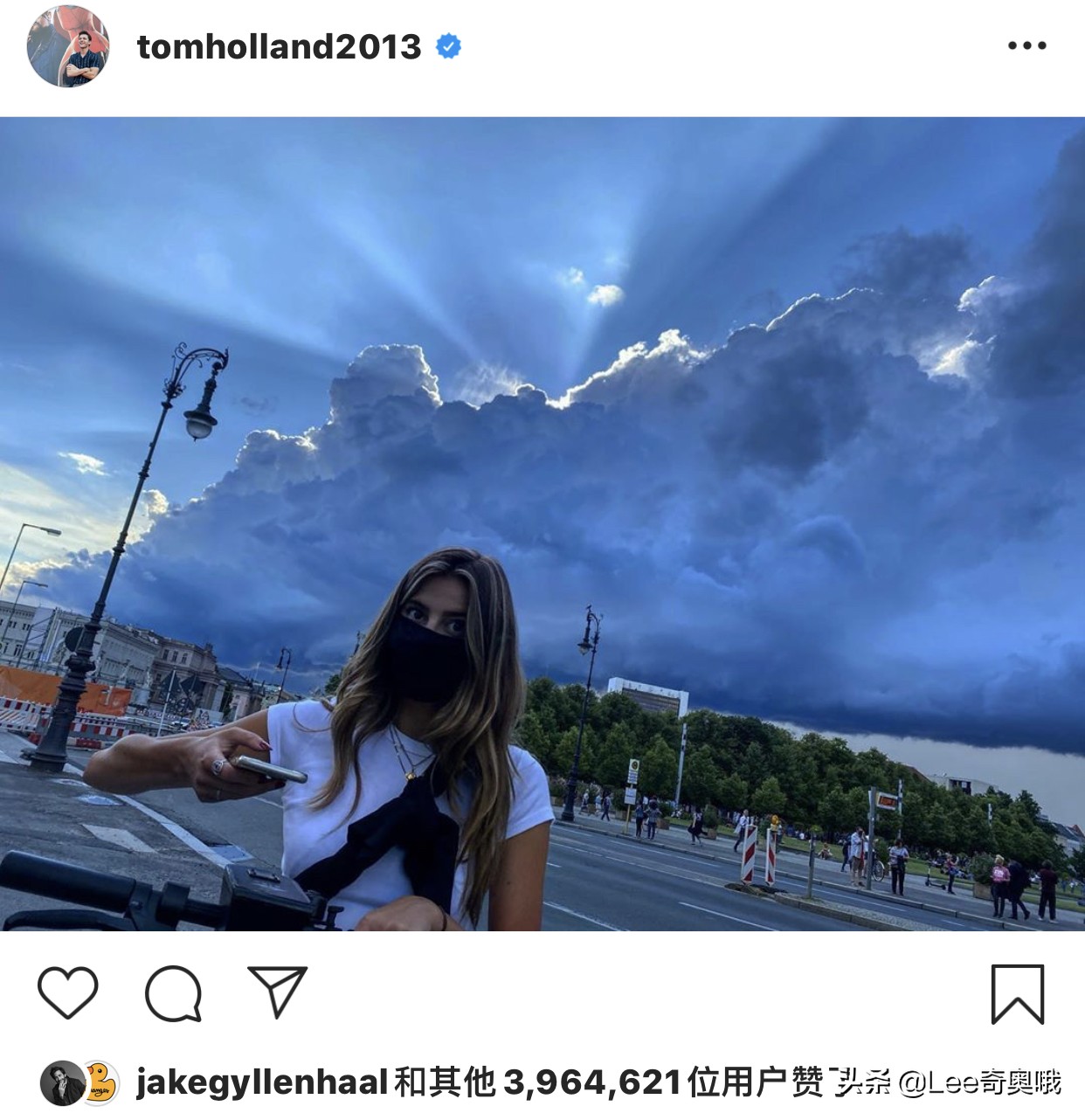Open jakegyllenhaal's profile from likes
Viewport: 1085px width, 1120px height.
pos(262,1083)
